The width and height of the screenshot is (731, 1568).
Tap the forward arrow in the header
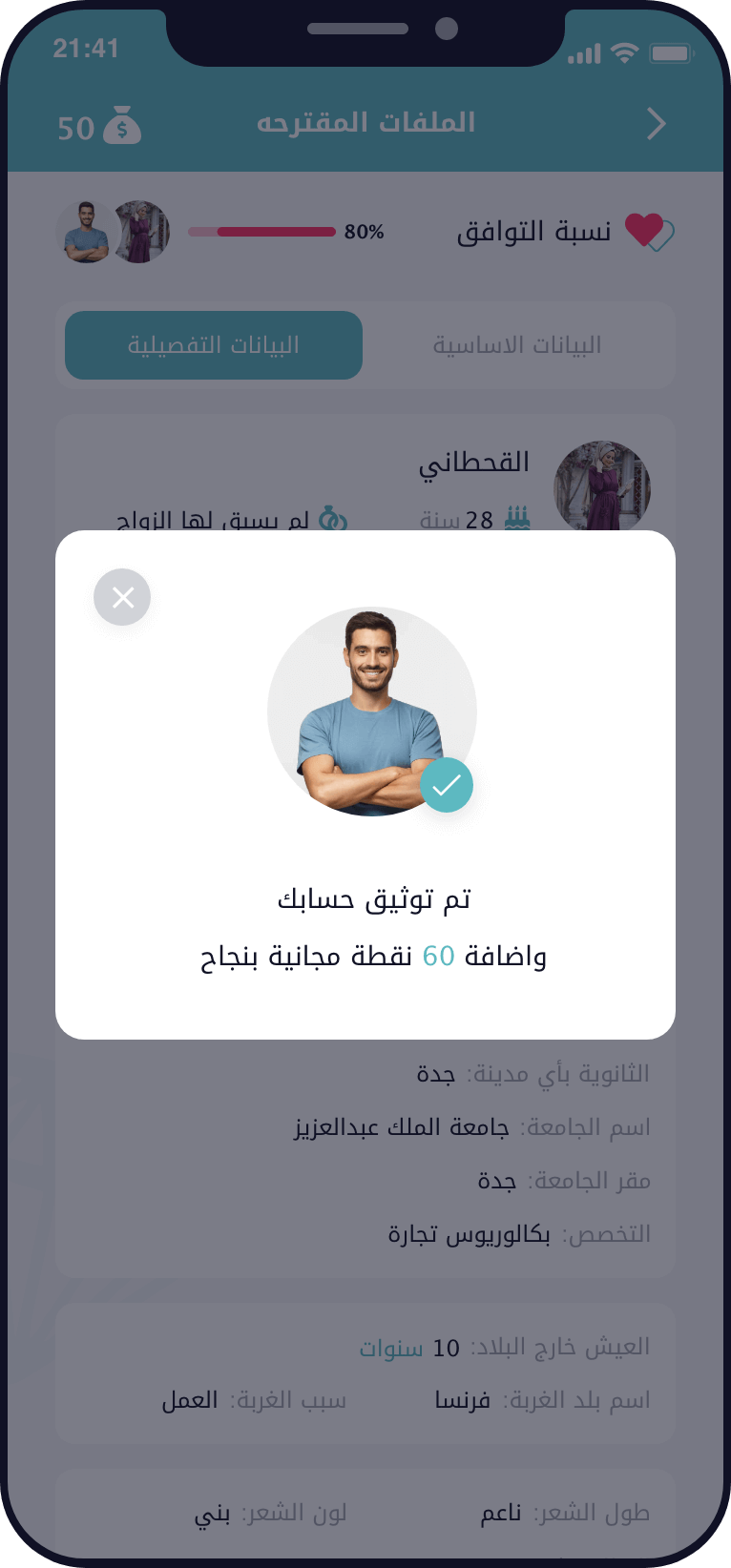point(656,124)
